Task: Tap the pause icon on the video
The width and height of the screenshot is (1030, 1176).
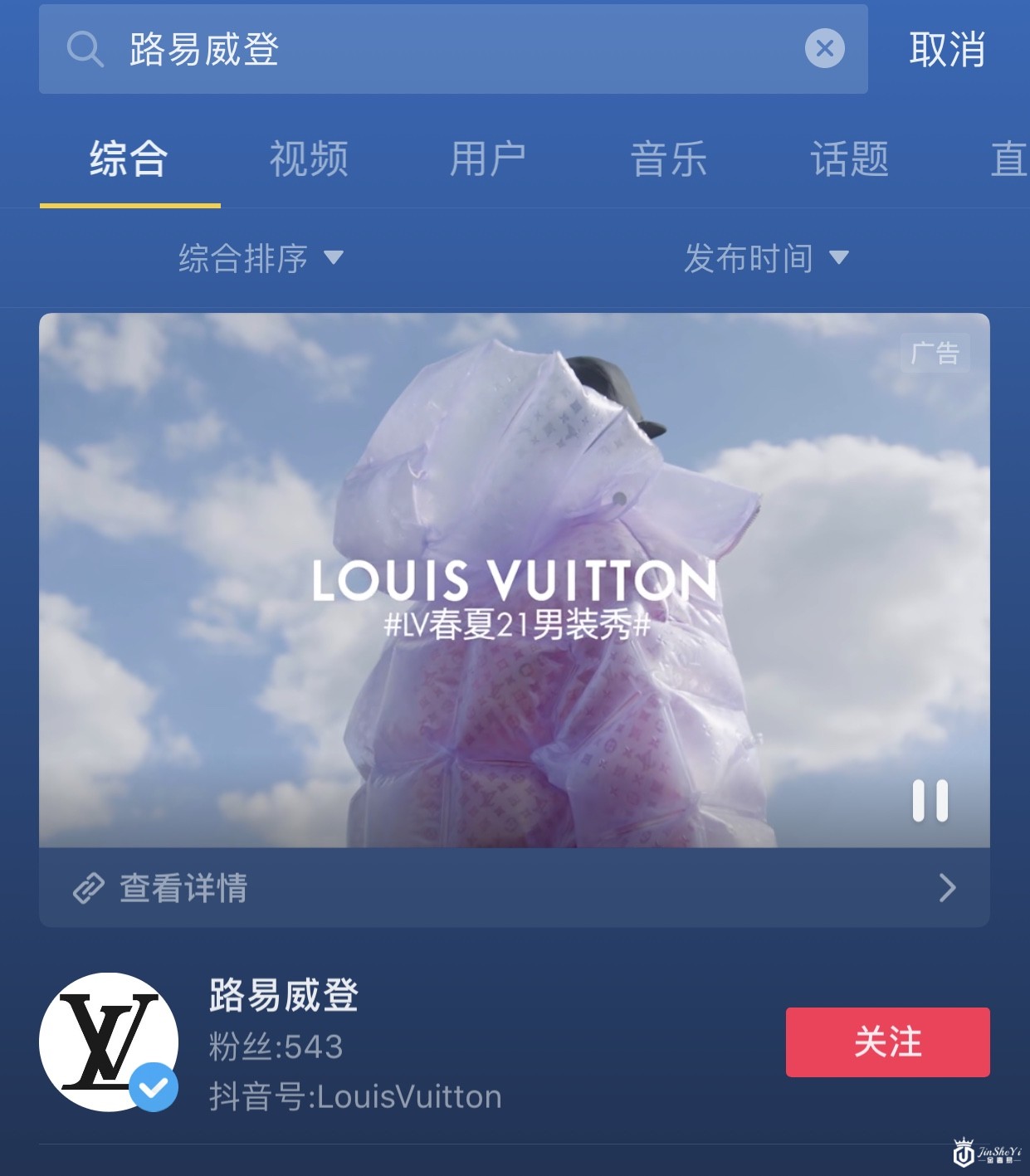Action: [x=929, y=798]
